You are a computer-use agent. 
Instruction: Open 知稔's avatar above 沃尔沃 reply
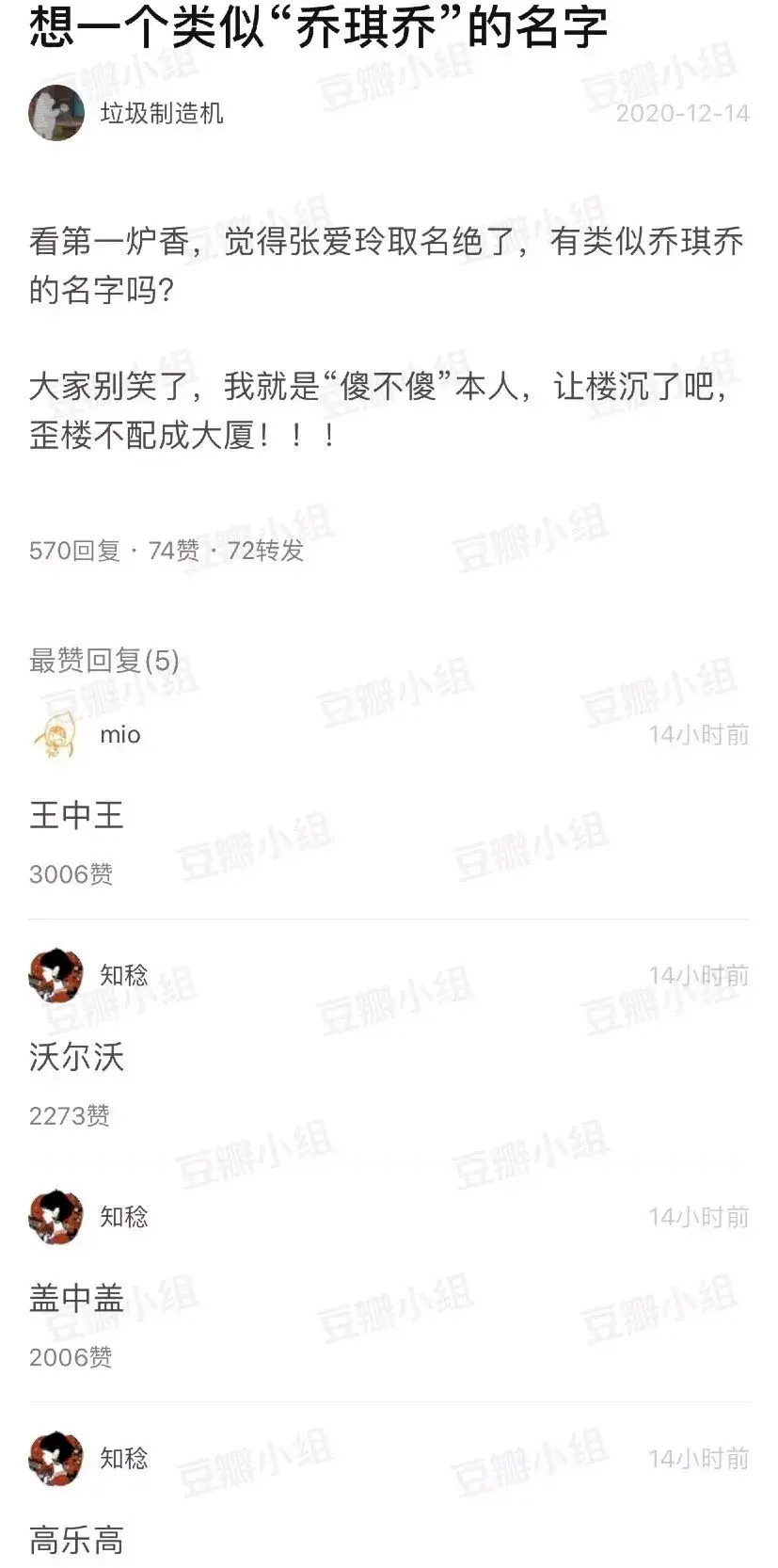pyautogui.click(x=56, y=975)
